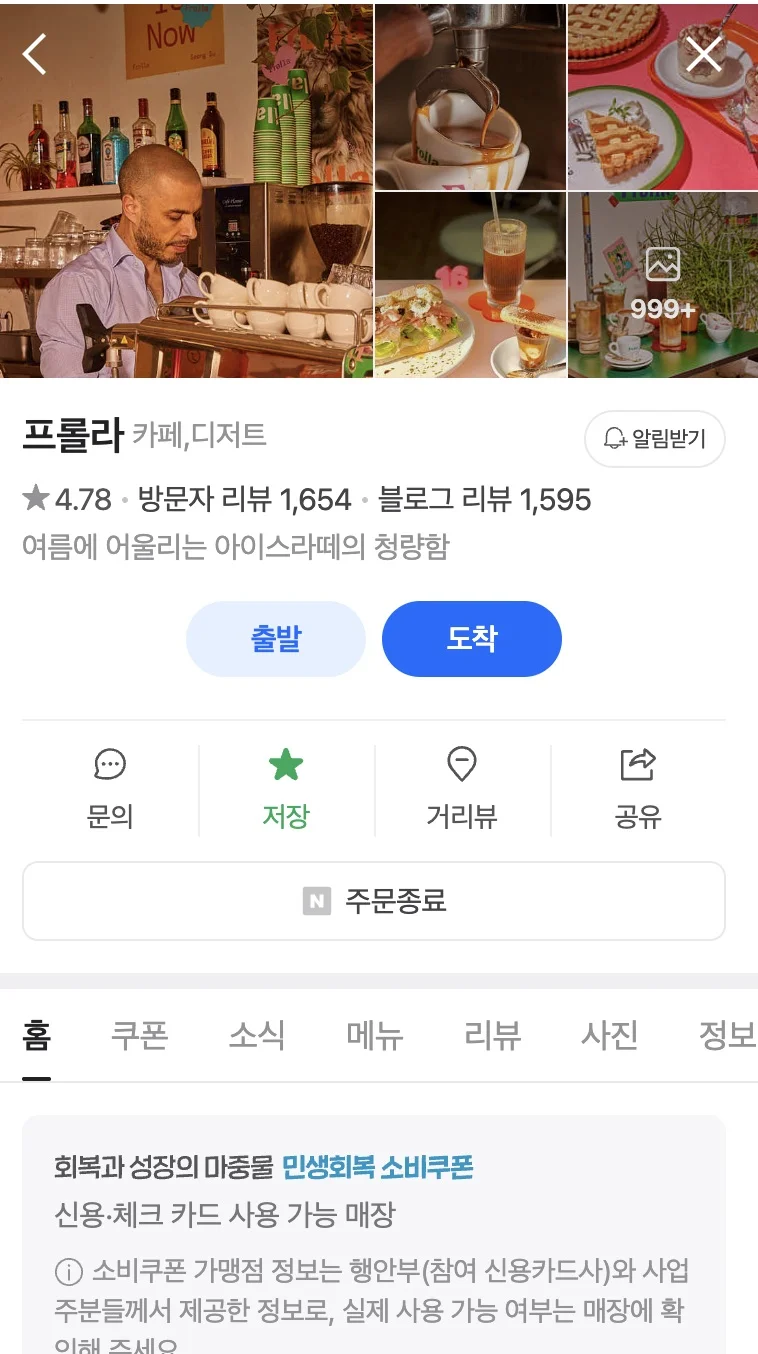The width and height of the screenshot is (758, 1354).
Task: Switch to the 쿠폰 tab
Action: 139,1035
